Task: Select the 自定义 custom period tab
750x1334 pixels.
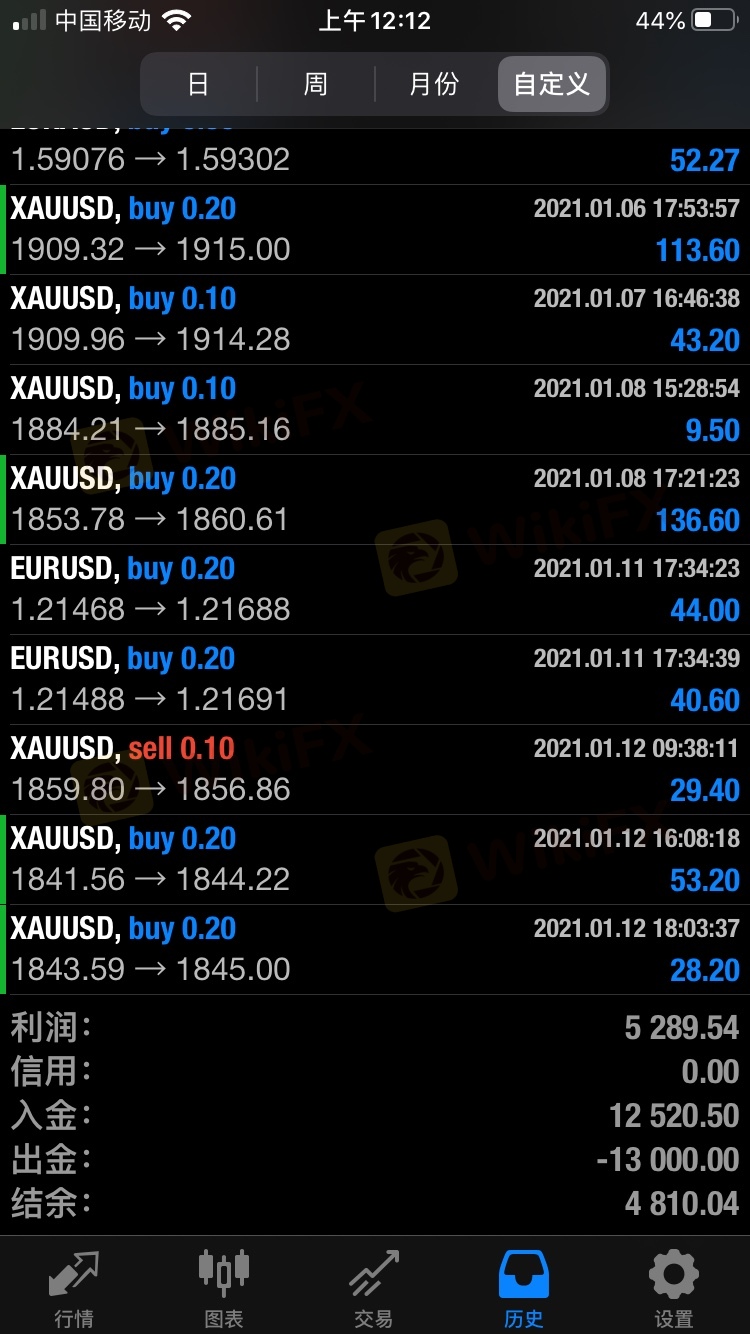Action: (x=551, y=84)
